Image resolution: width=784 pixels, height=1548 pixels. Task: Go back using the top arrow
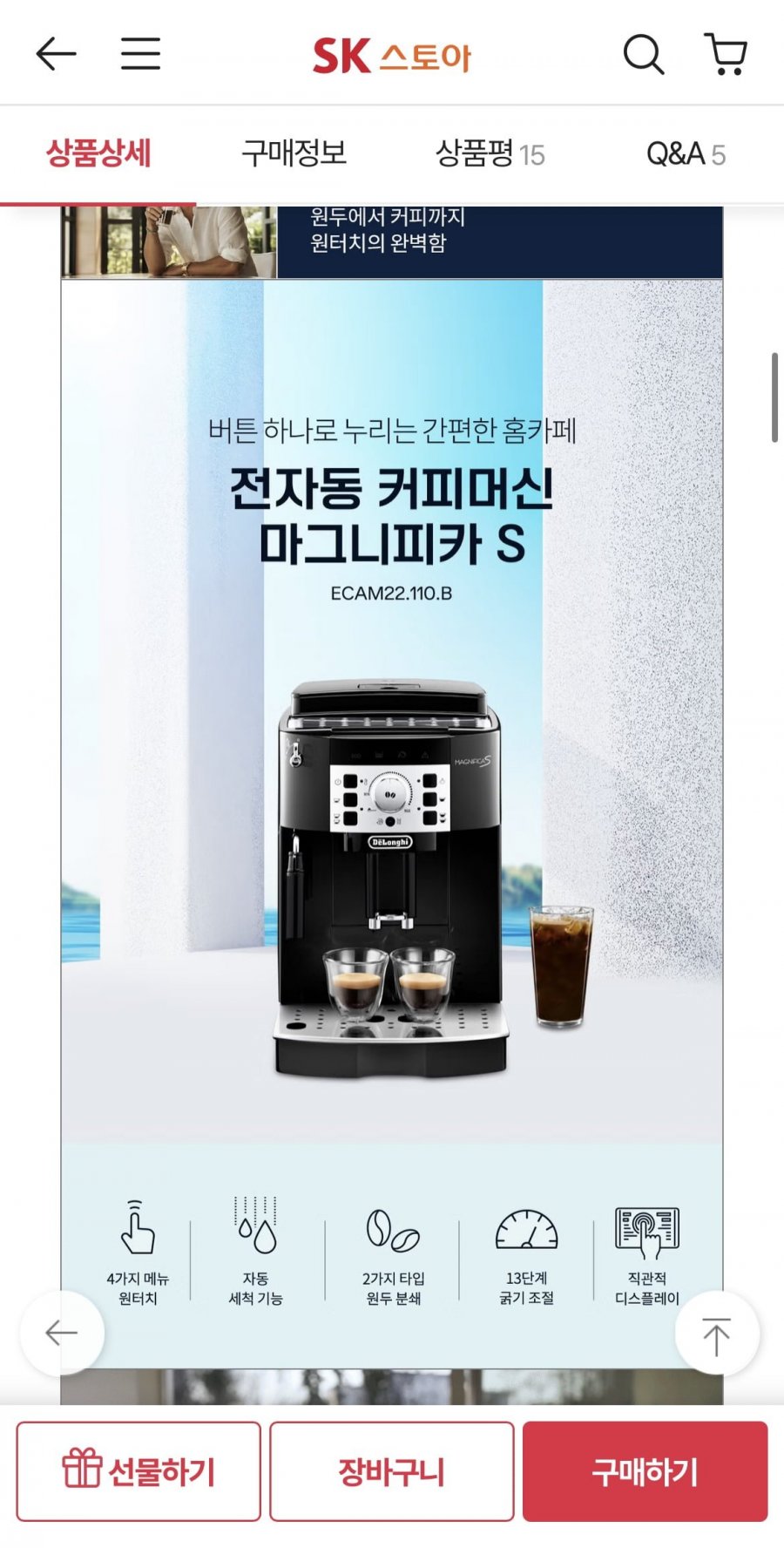click(57, 54)
